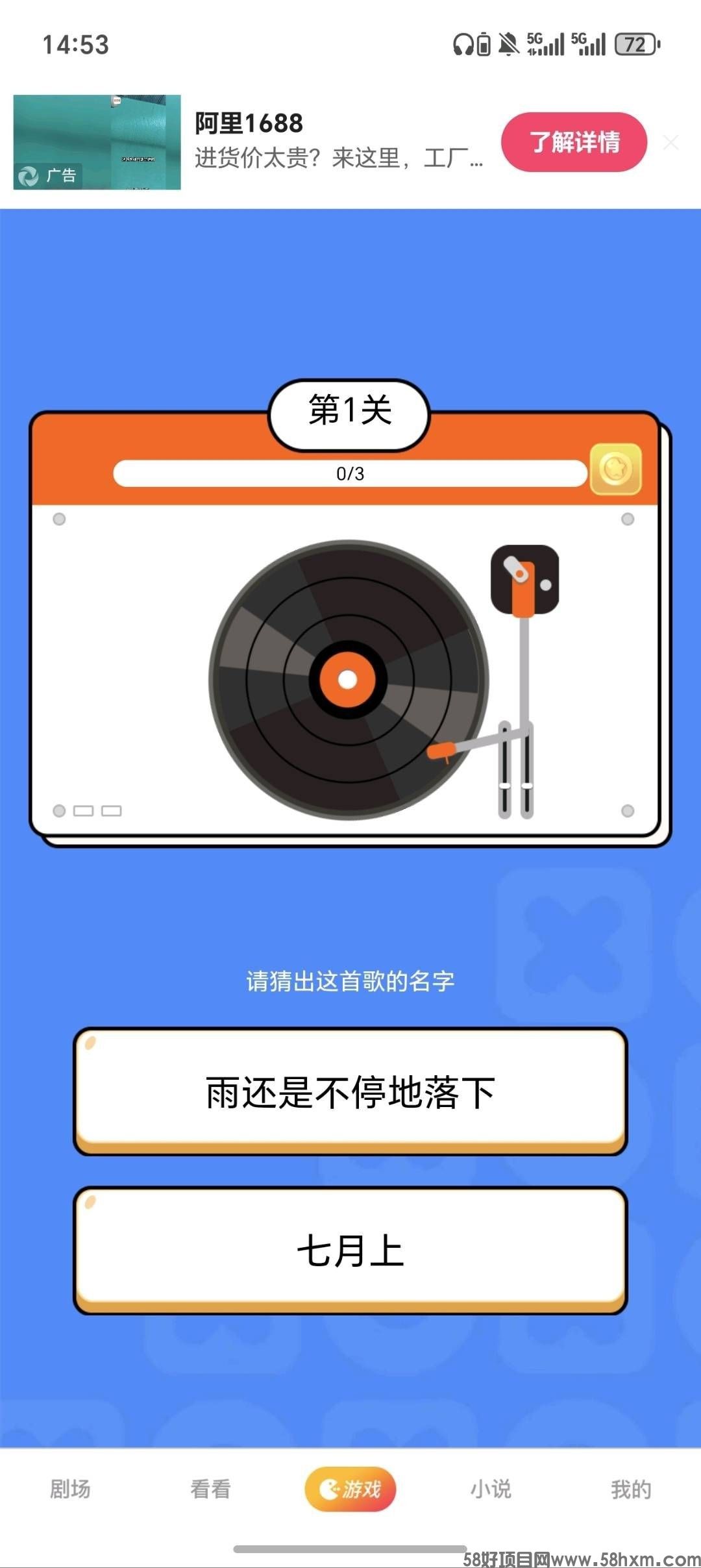Tap the 了解详情 ad button
The height and width of the screenshot is (1568, 701).
[x=574, y=143]
